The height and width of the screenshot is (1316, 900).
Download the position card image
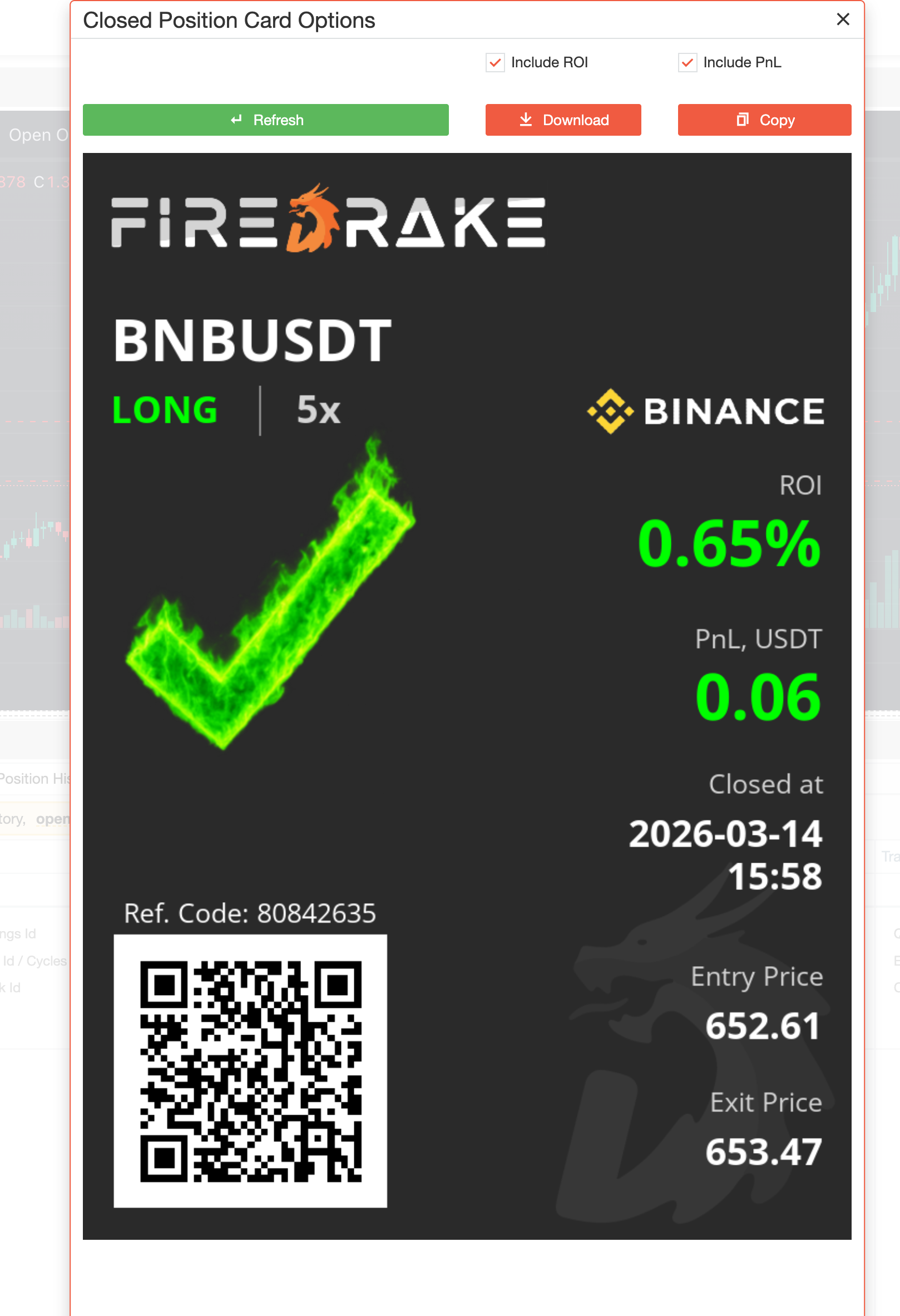562,120
